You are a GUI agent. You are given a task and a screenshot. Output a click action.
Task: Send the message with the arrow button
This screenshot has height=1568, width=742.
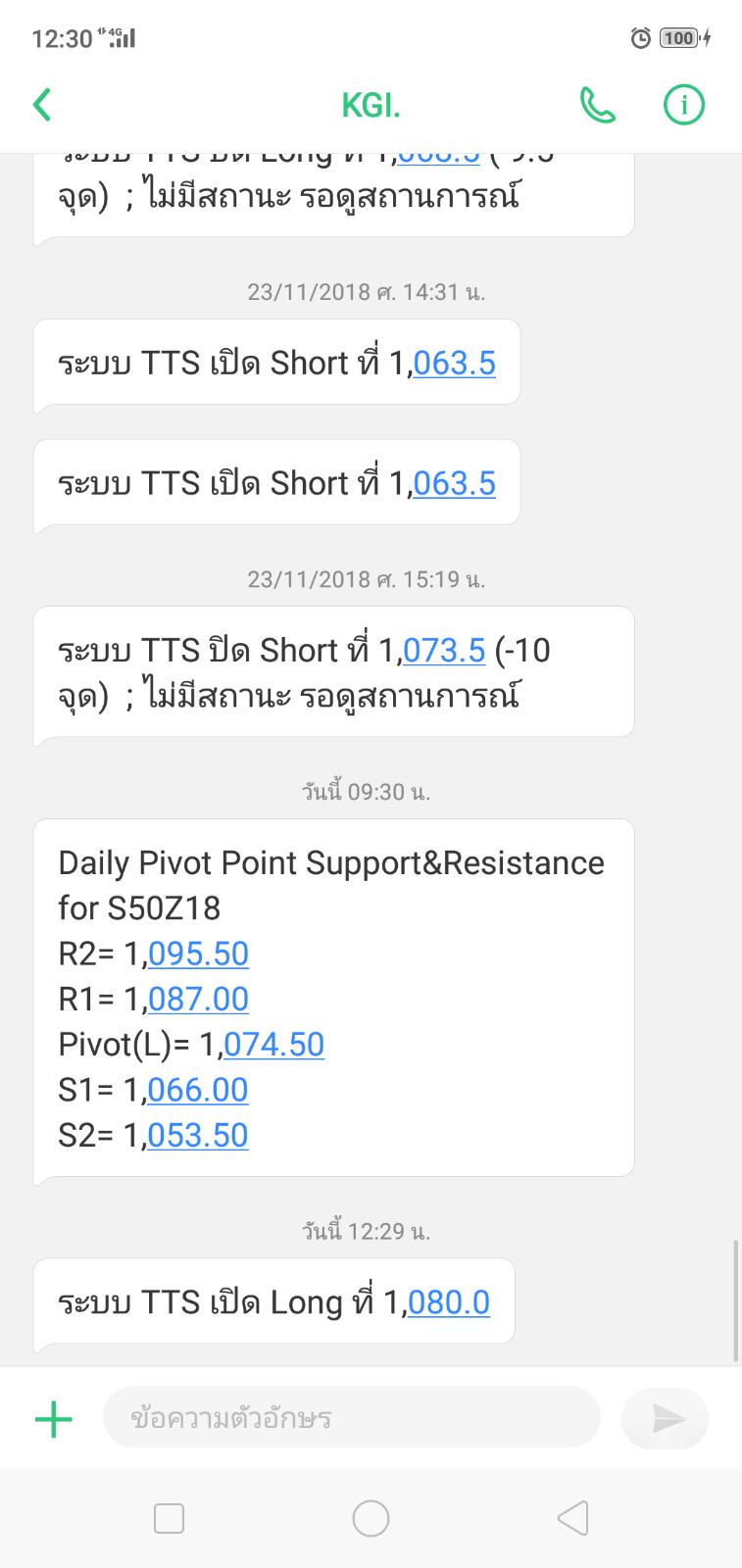[667, 1418]
